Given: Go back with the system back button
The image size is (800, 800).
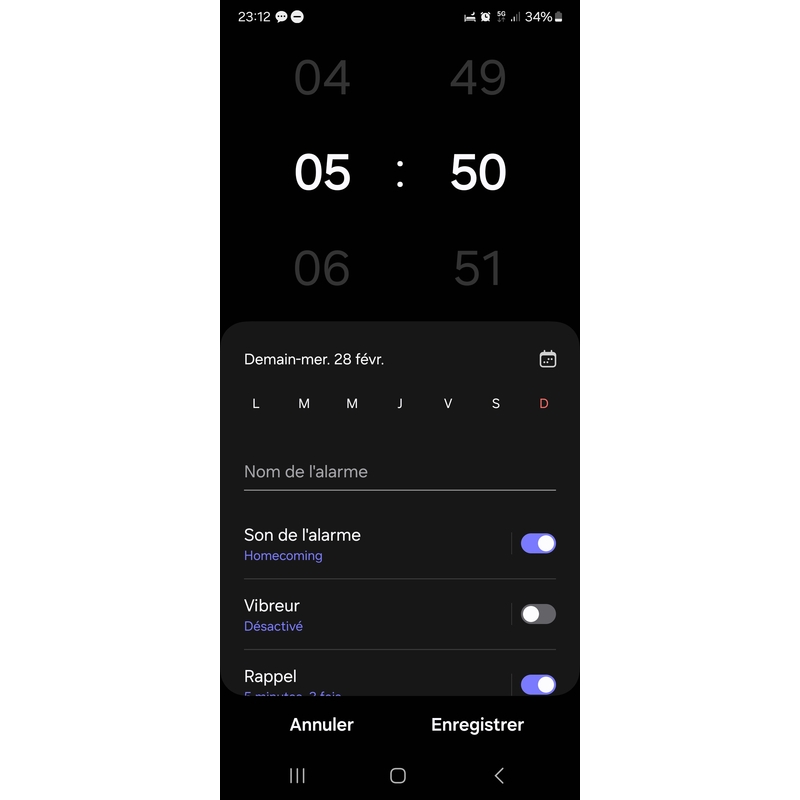Looking at the screenshot, I should click(499, 776).
